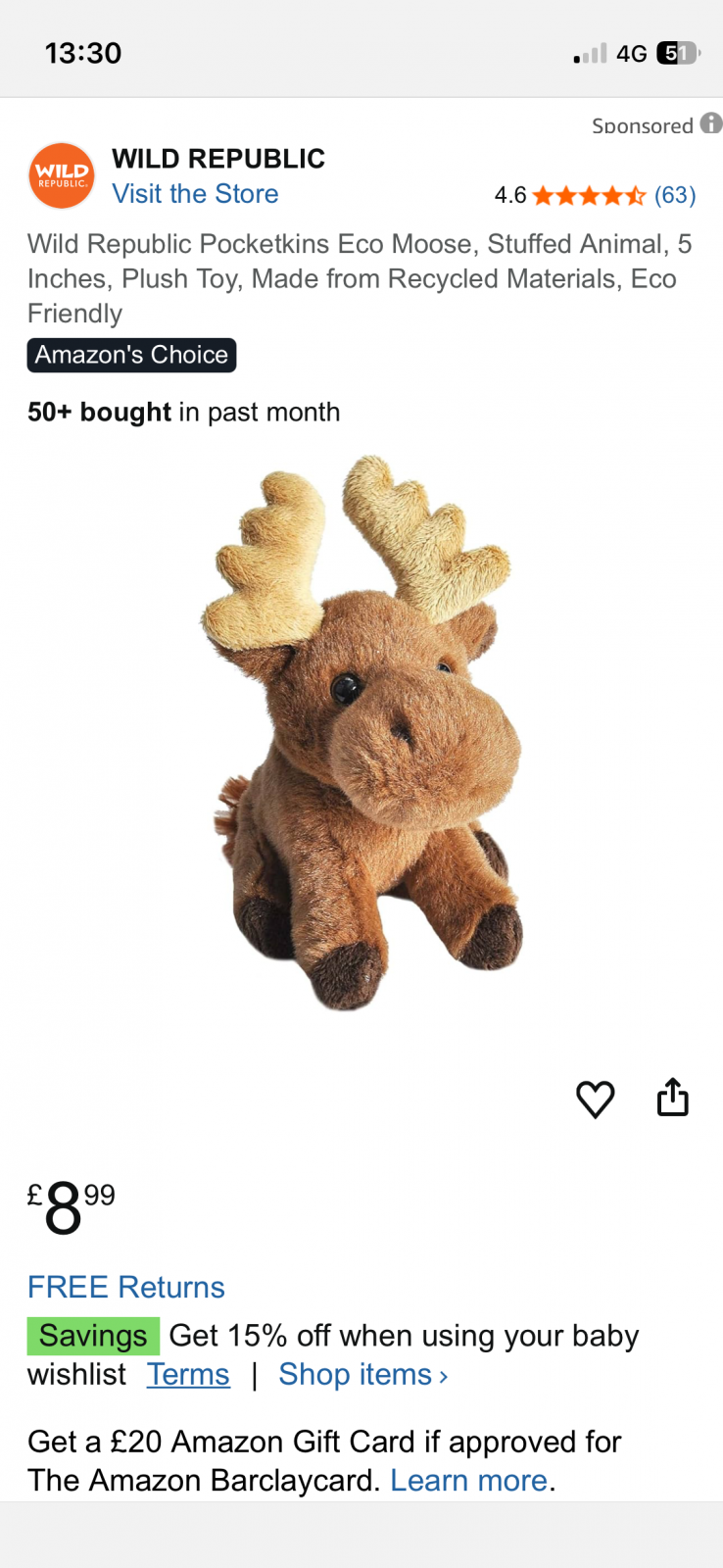Add the moose to your wish list
Viewport: 723px width, 1568px height.
(x=595, y=1099)
